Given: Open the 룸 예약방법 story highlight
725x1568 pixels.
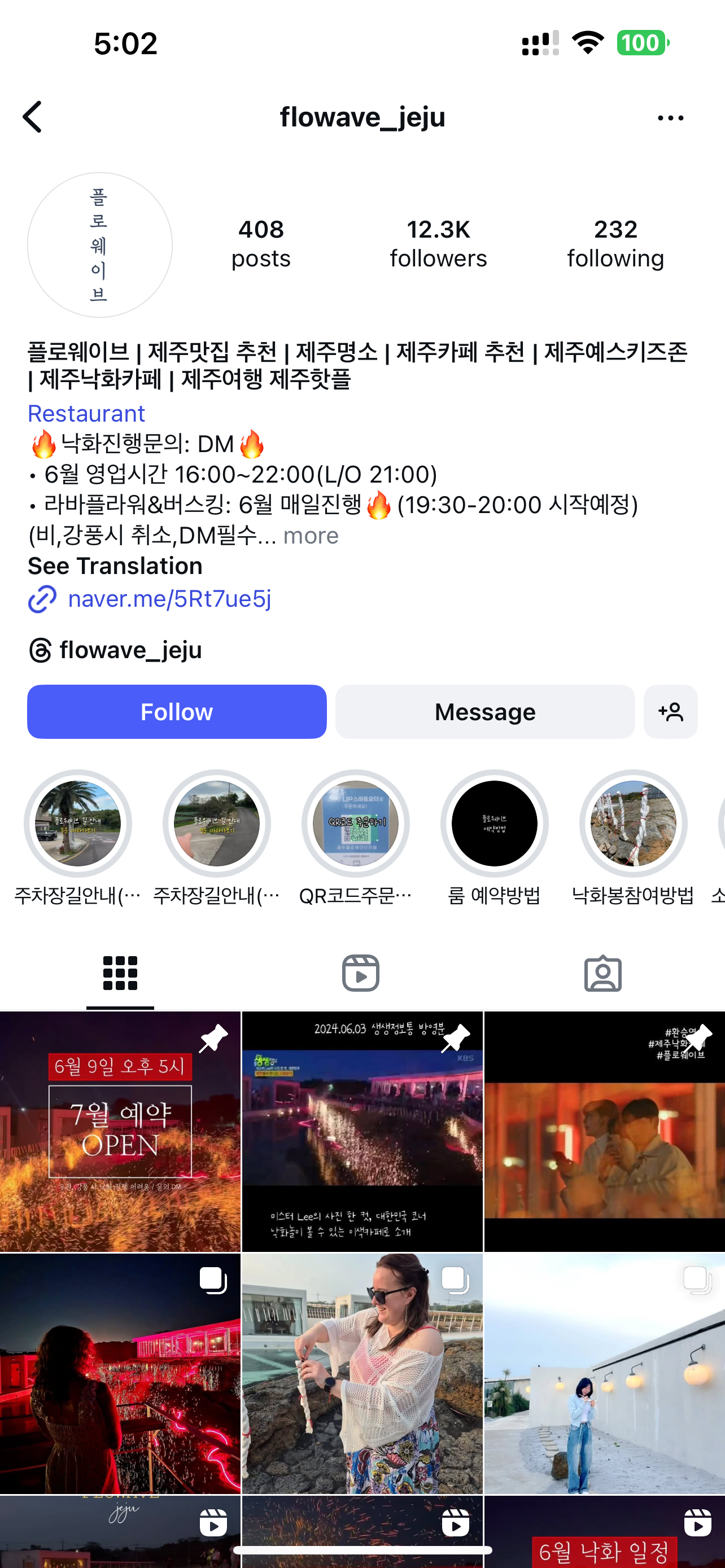Looking at the screenshot, I should pyautogui.click(x=494, y=824).
